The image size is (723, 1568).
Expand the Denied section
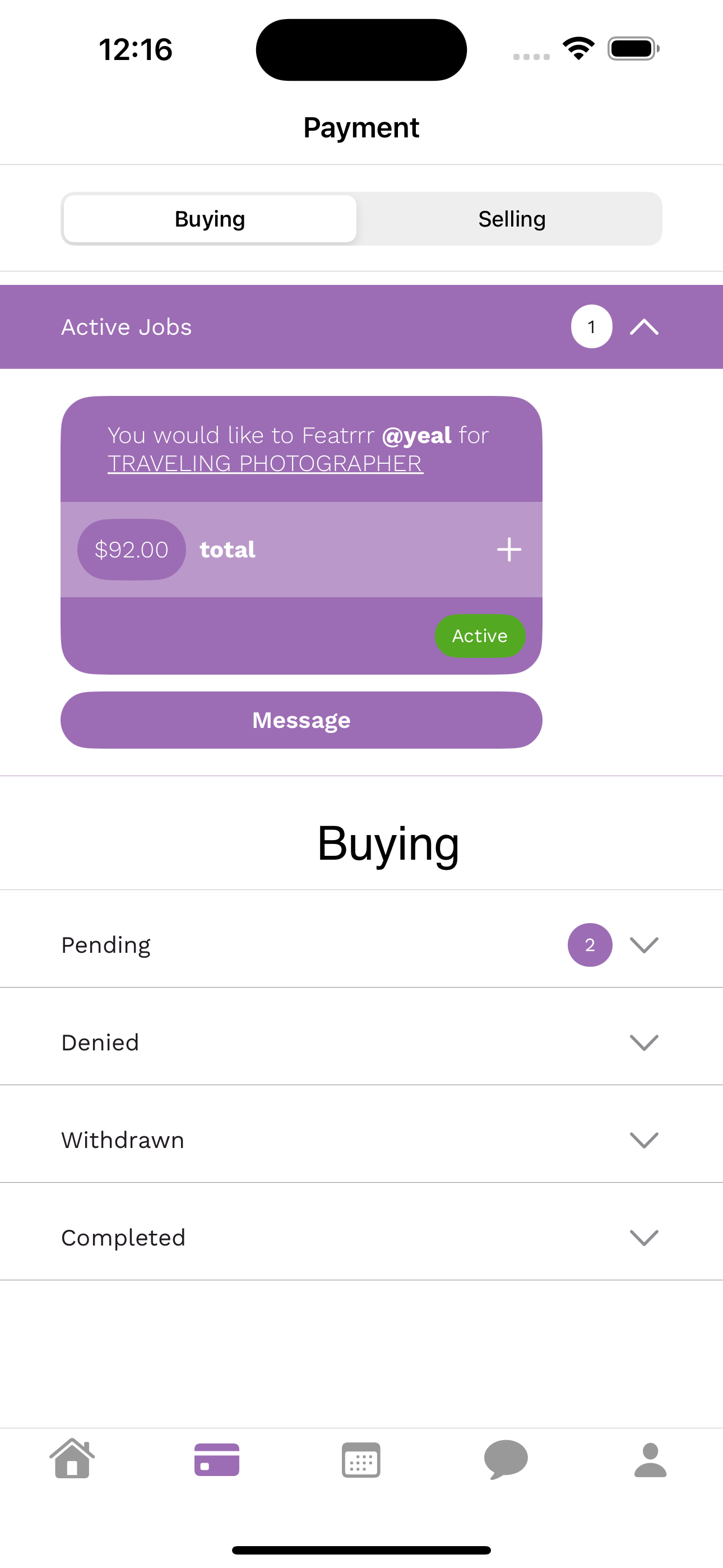(361, 1042)
